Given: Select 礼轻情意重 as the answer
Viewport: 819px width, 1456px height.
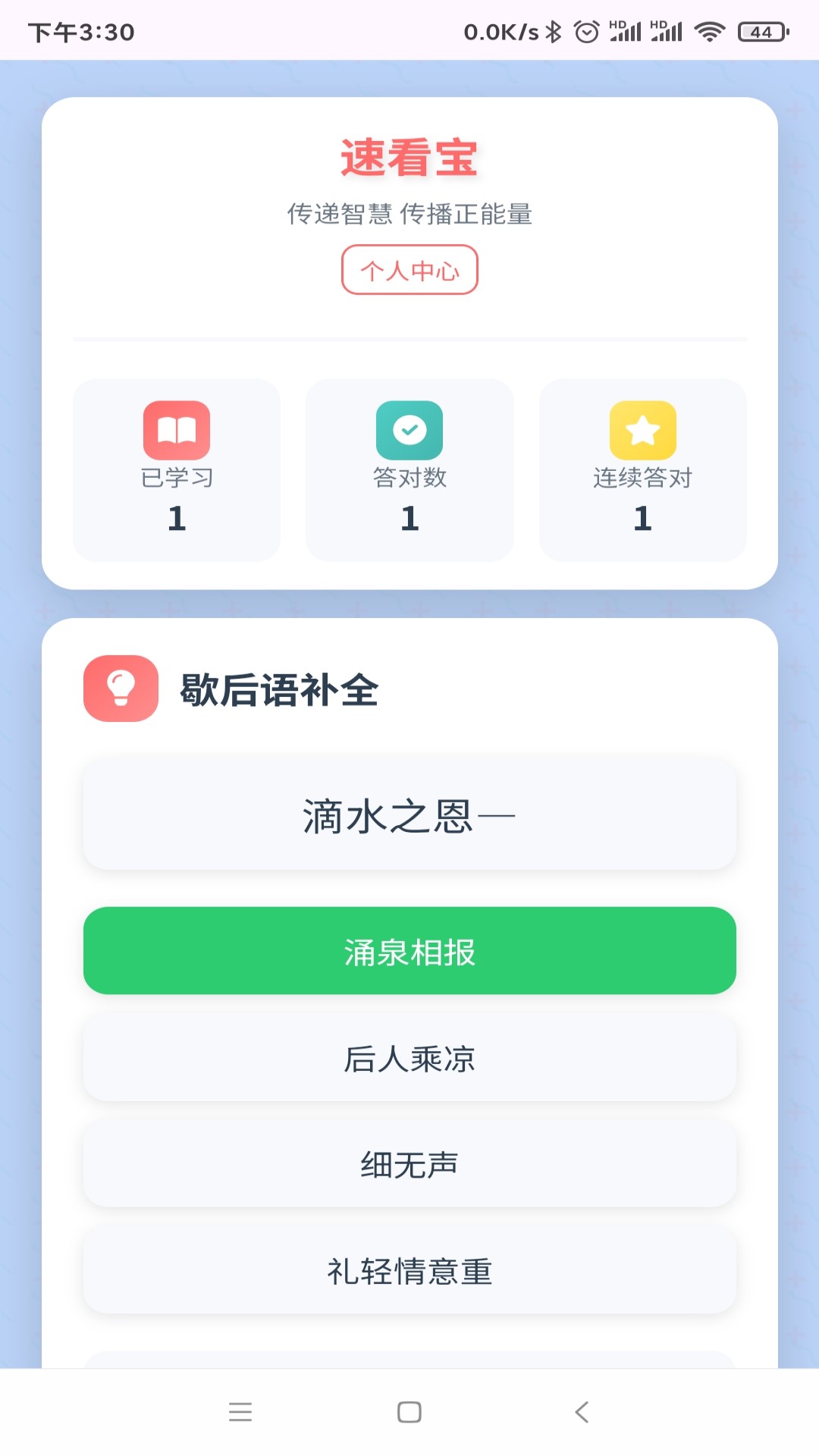Looking at the screenshot, I should click(409, 1272).
